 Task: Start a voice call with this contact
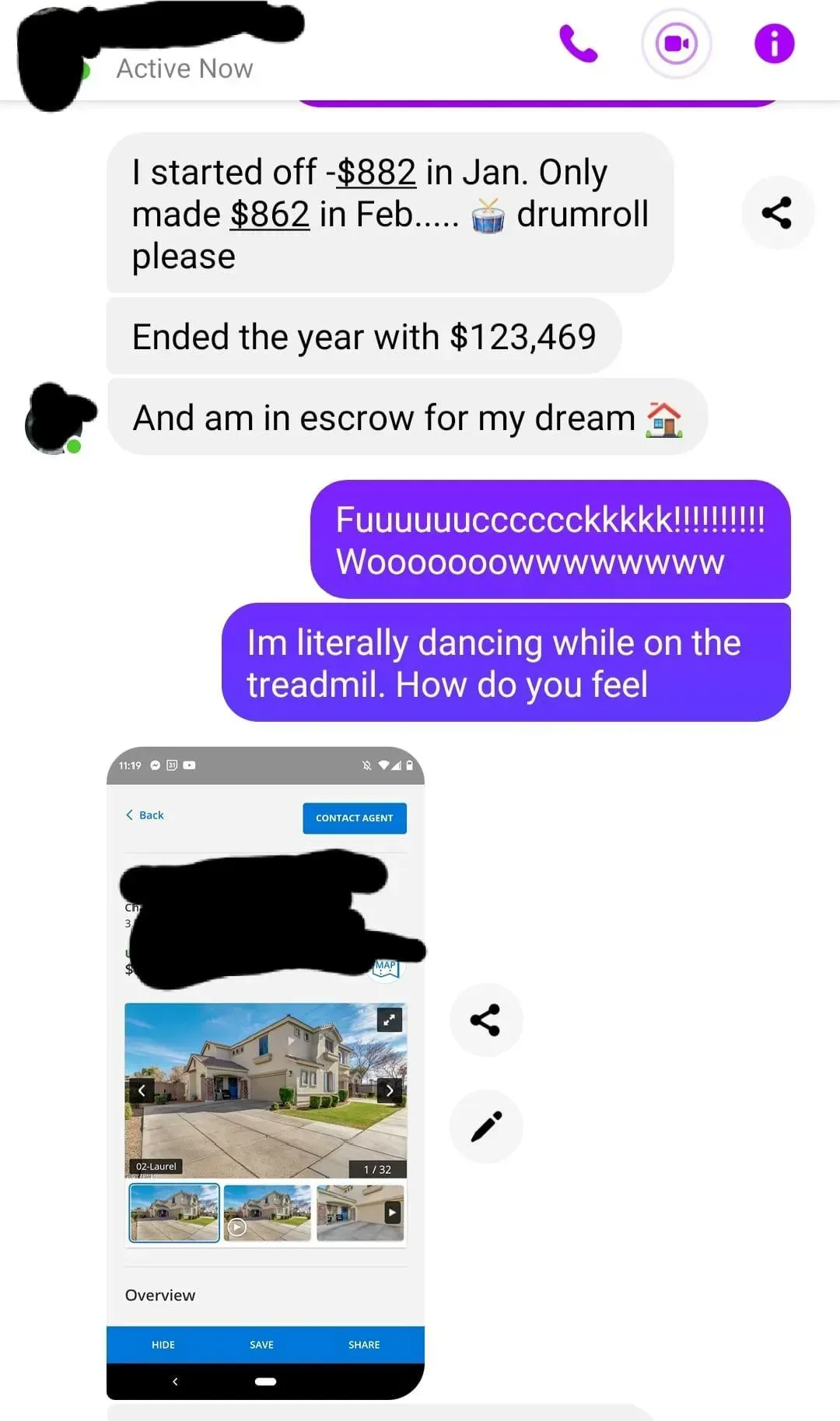[578, 44]
